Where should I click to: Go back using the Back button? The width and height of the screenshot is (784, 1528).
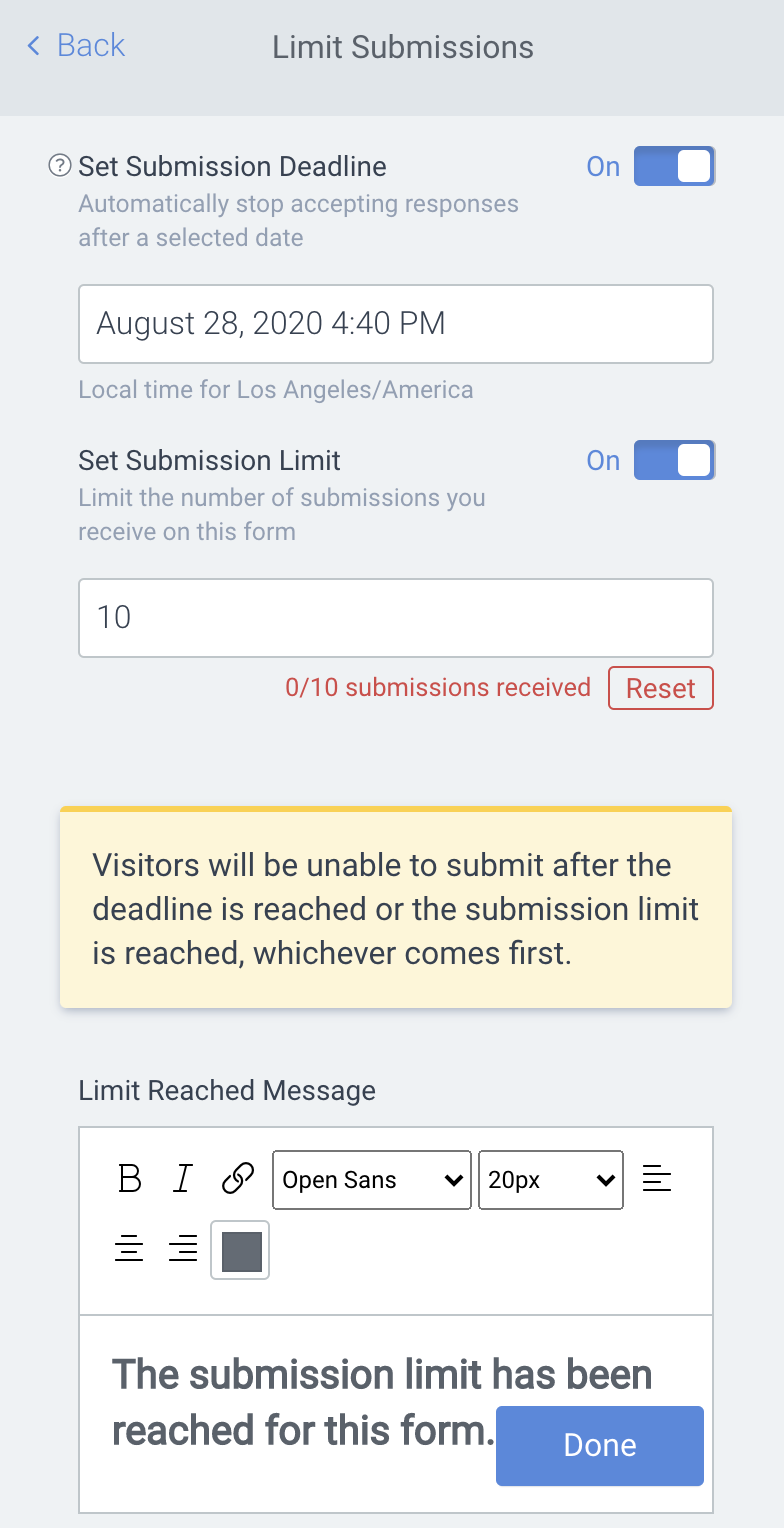(75, 46)
